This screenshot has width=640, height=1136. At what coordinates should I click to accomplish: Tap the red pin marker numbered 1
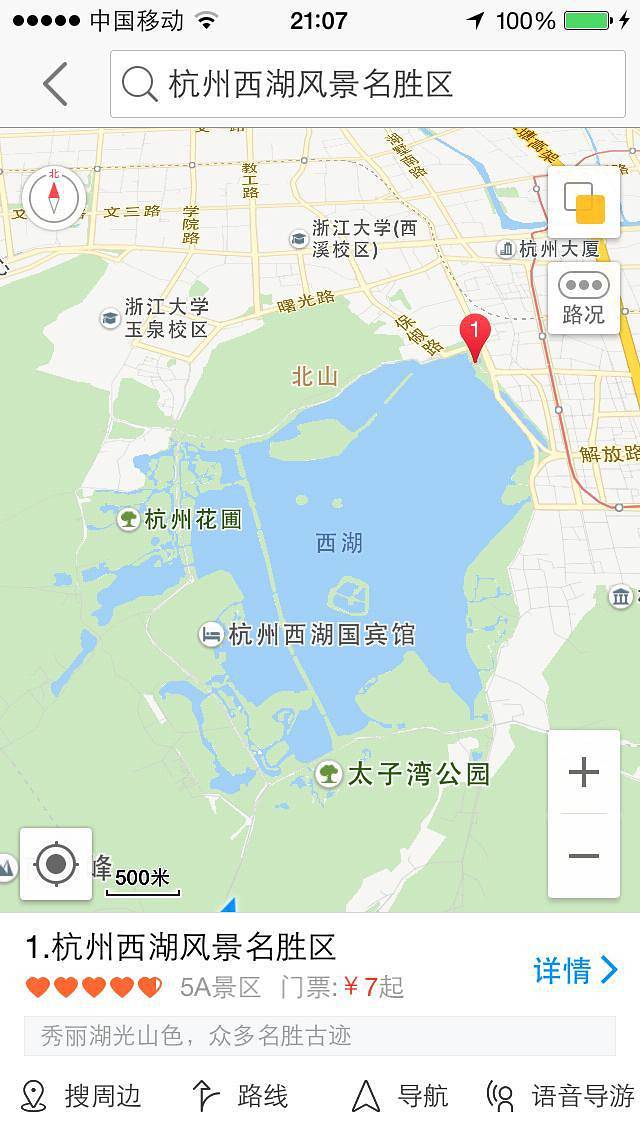click(x=474, y=334)
